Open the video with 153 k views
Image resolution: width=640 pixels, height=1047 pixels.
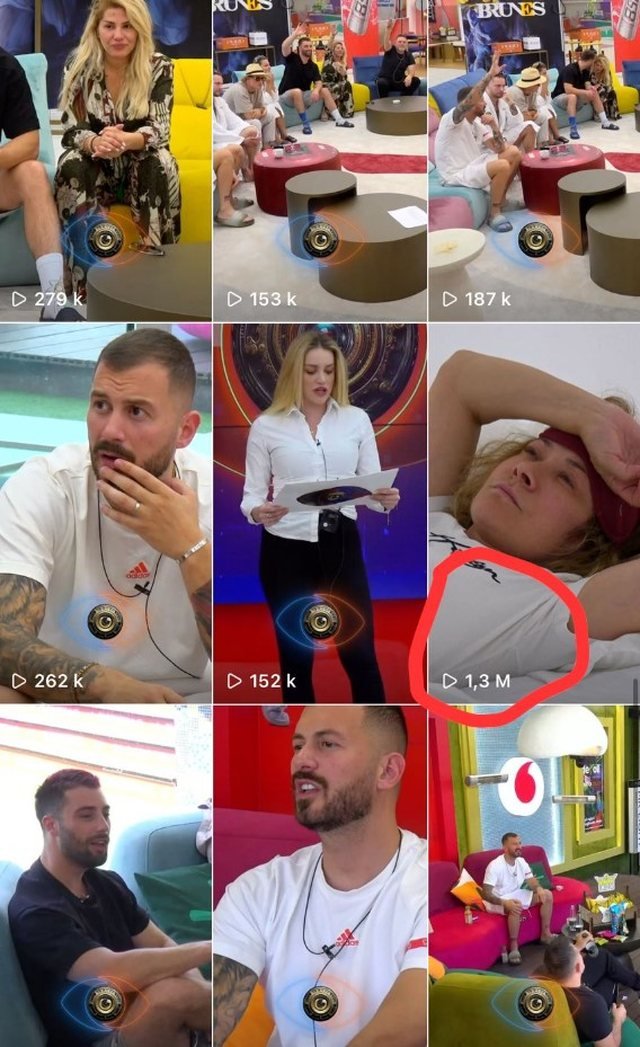click(319, 160)
